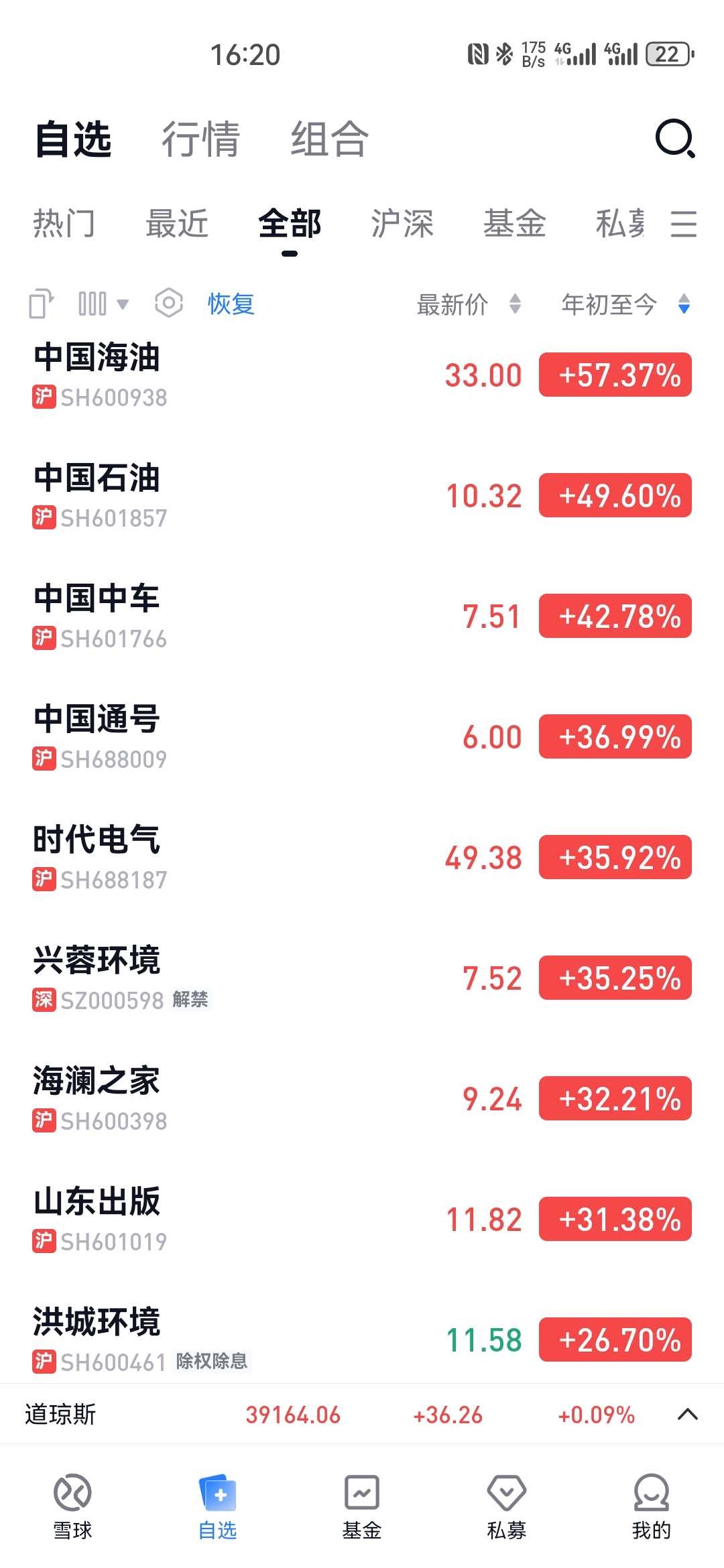Switch to the 行情 top tab
This screenshot has height=1568, width=724.
point(200,139)
